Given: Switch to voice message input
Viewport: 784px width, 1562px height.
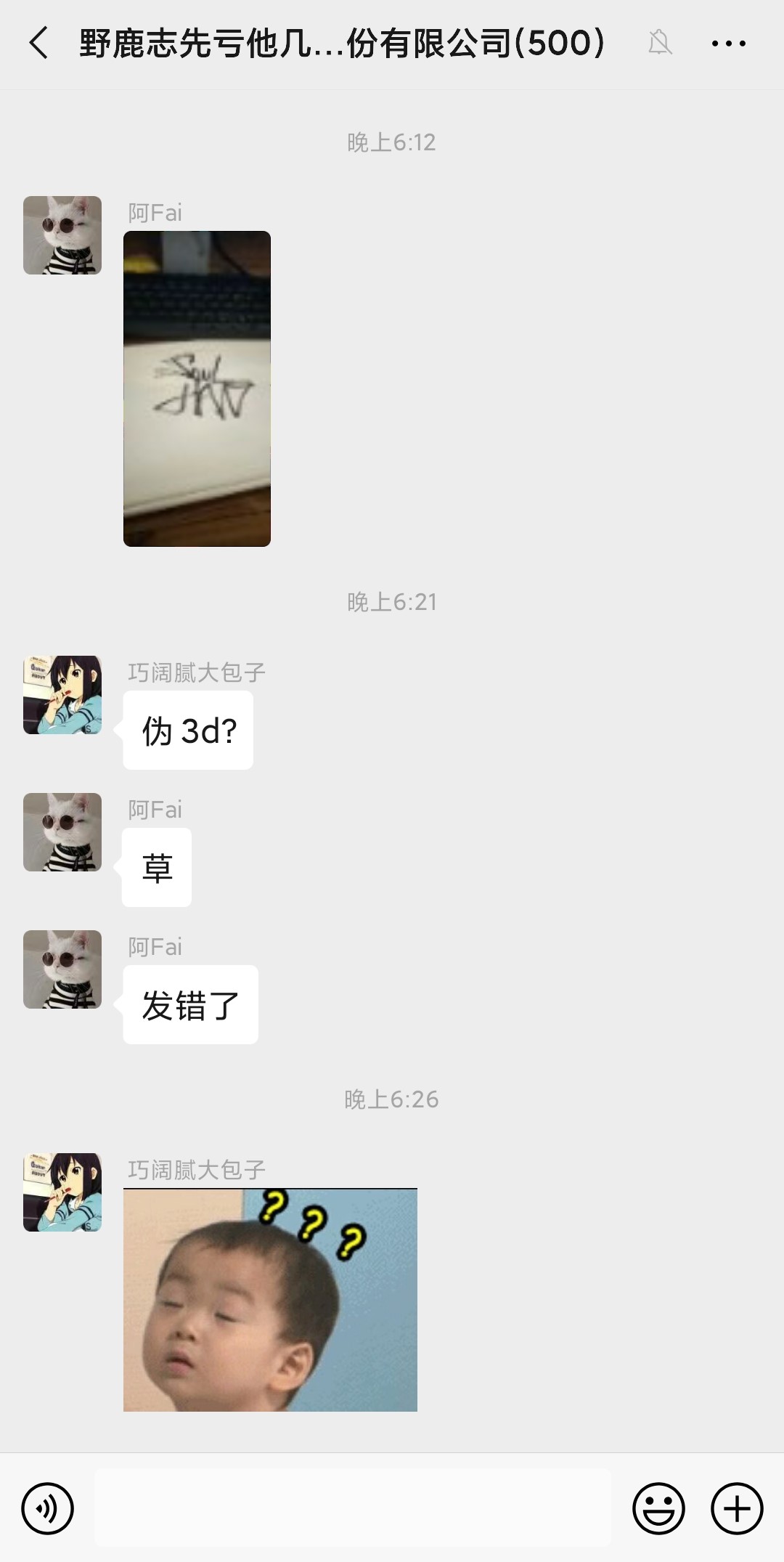Looking at the screenshot, I should point(48,1508).
